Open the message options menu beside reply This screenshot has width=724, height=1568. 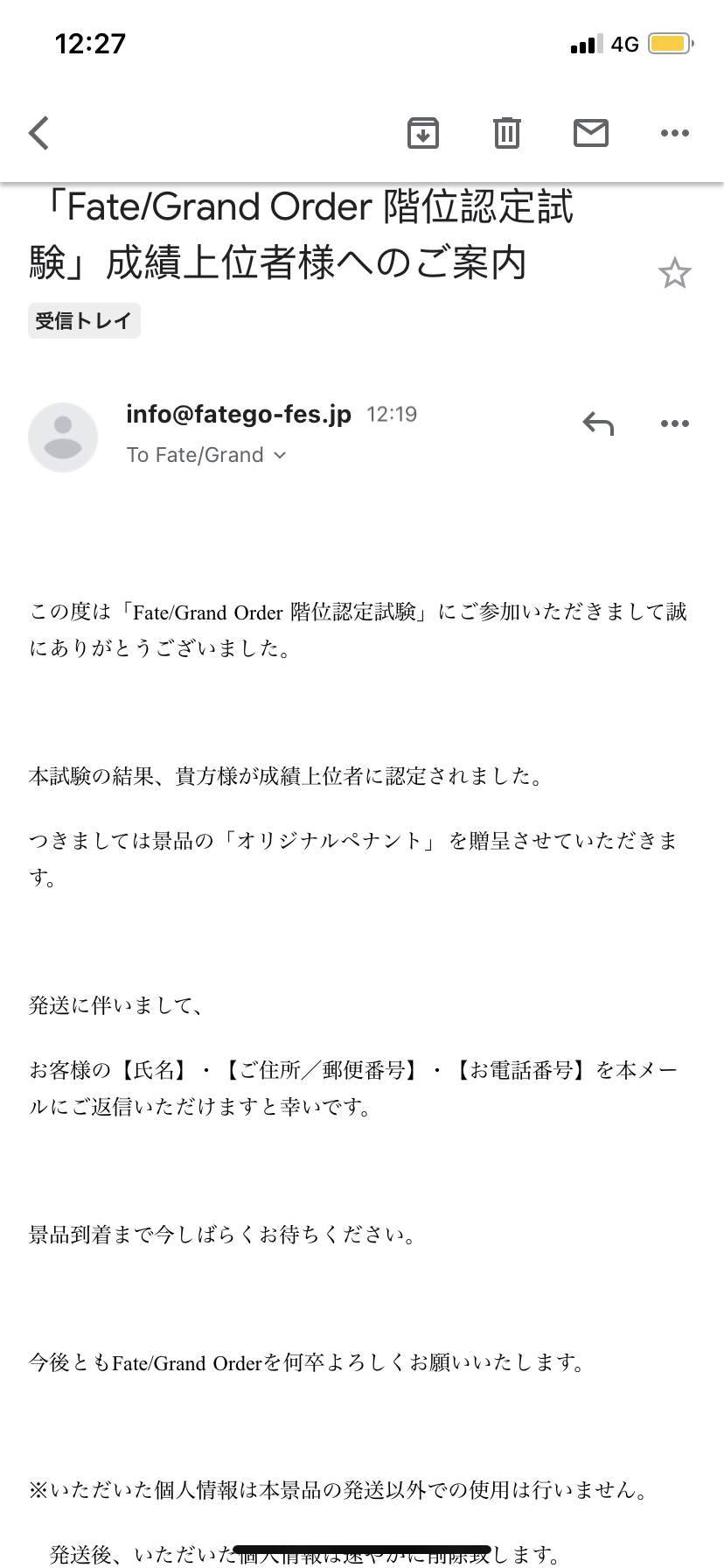[x=674, y=424]
